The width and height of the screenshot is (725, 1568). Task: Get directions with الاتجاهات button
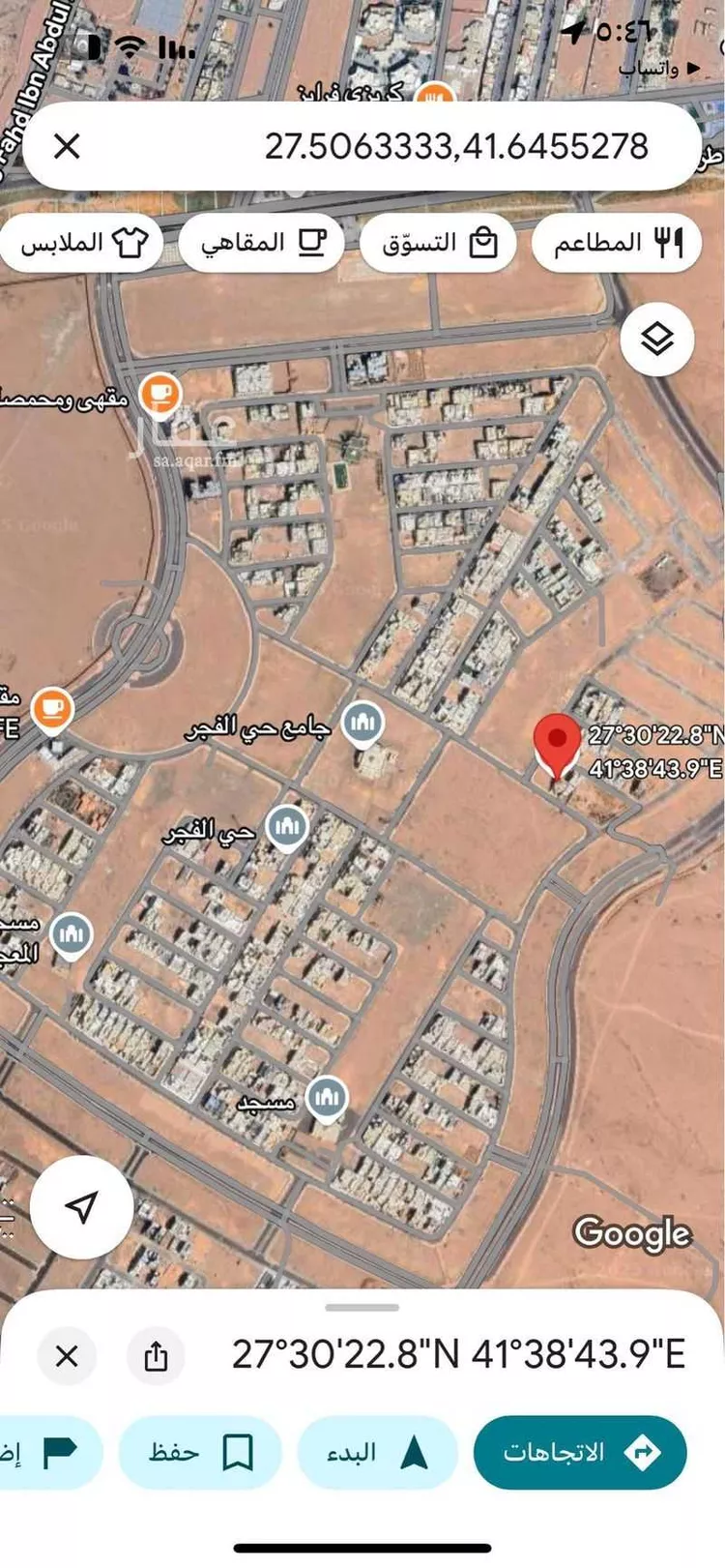point(580,1451)
